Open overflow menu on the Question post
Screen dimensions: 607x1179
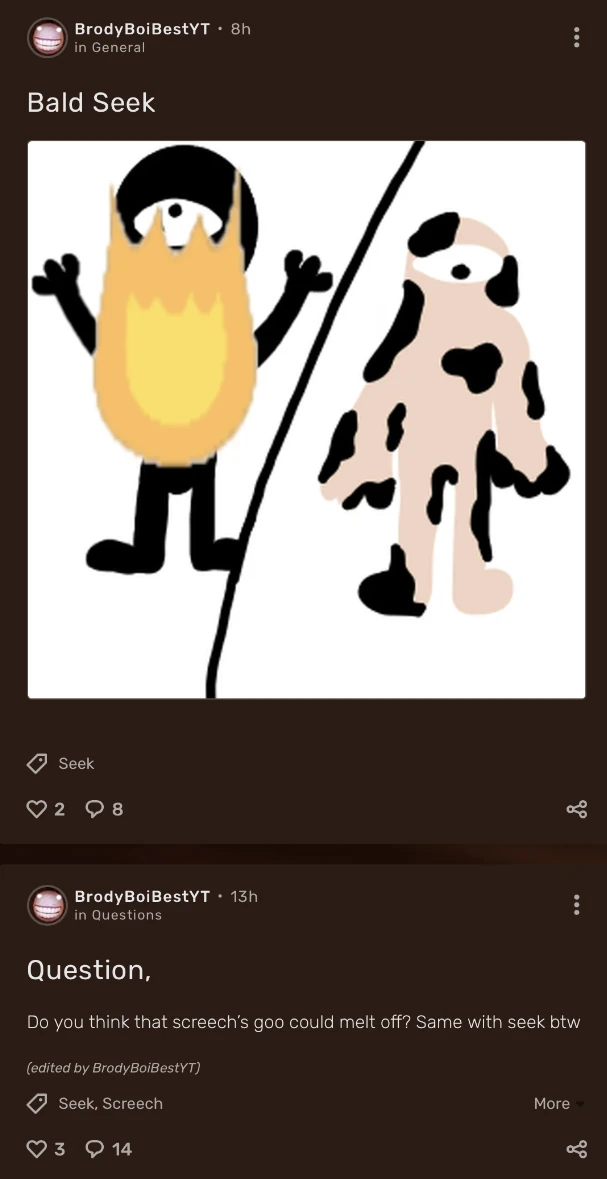click(576, 905)
